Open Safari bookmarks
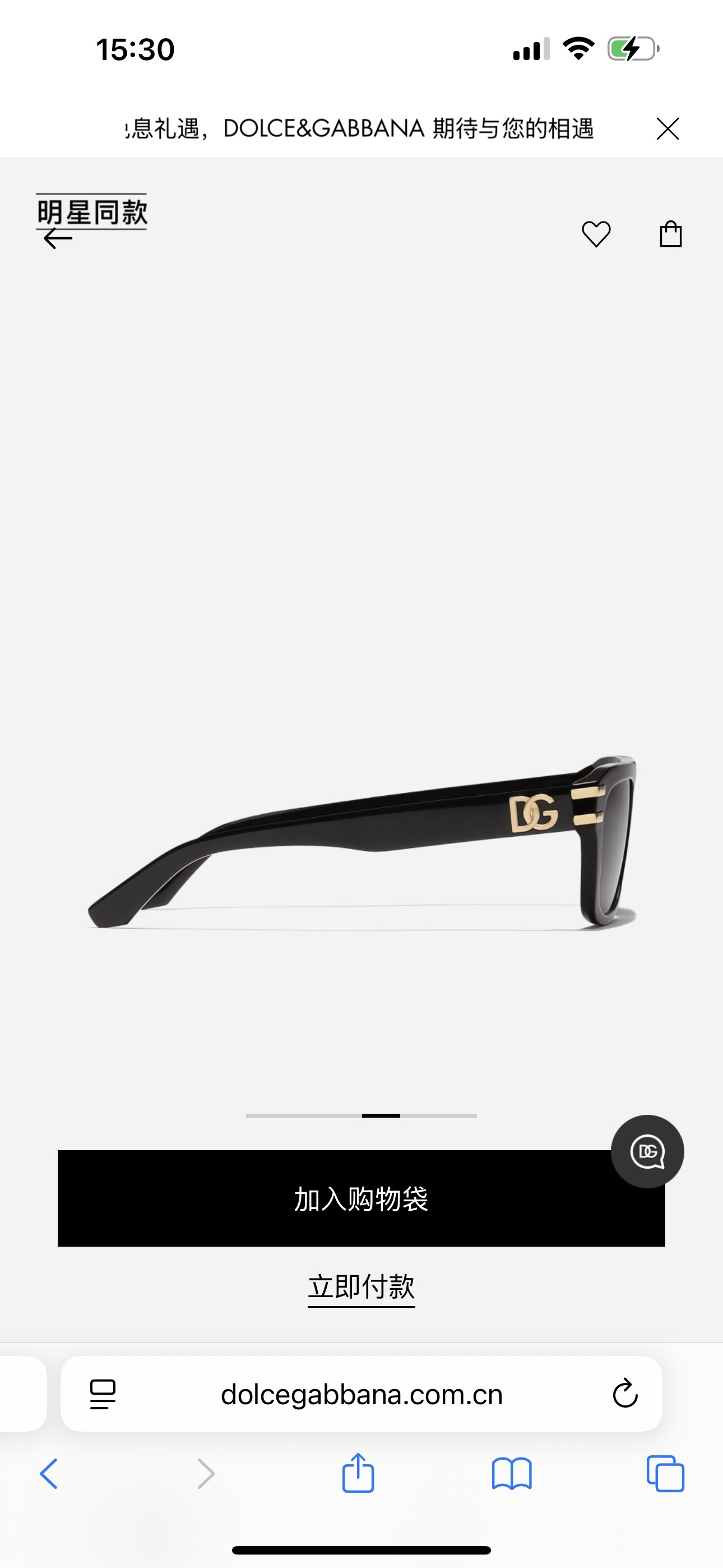Screen dimensions: 723x1568 [512, 1474]
